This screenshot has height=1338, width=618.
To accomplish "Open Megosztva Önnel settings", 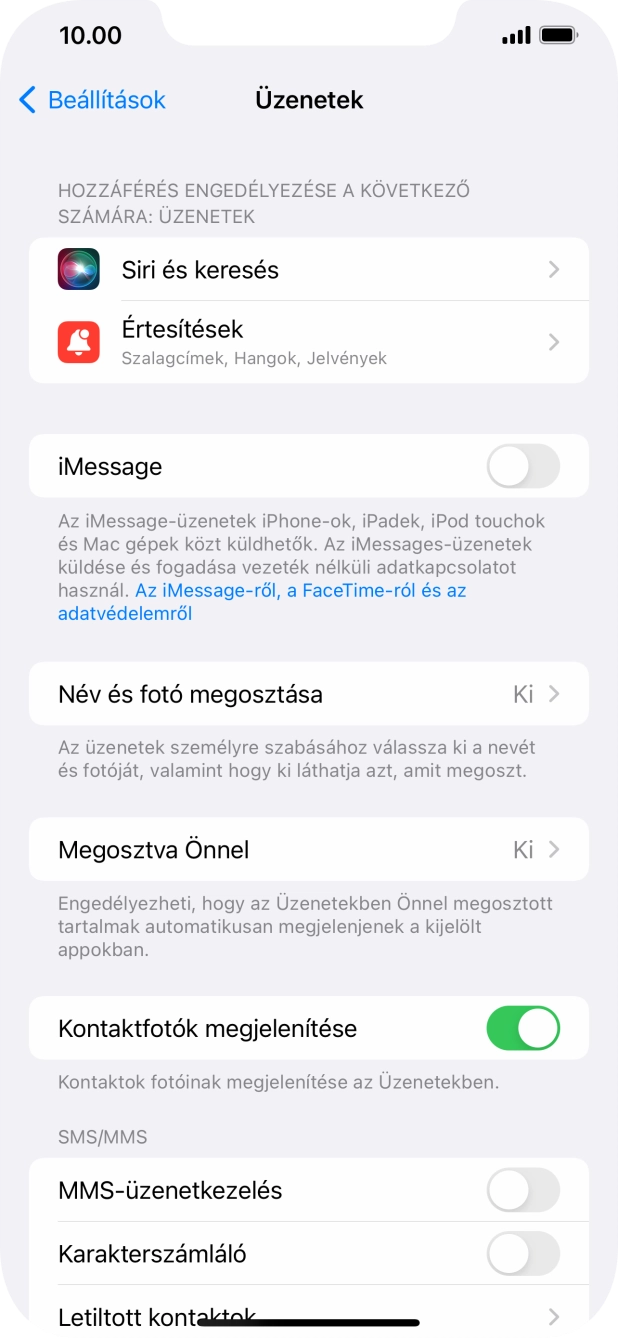I will tap(308, 850).
